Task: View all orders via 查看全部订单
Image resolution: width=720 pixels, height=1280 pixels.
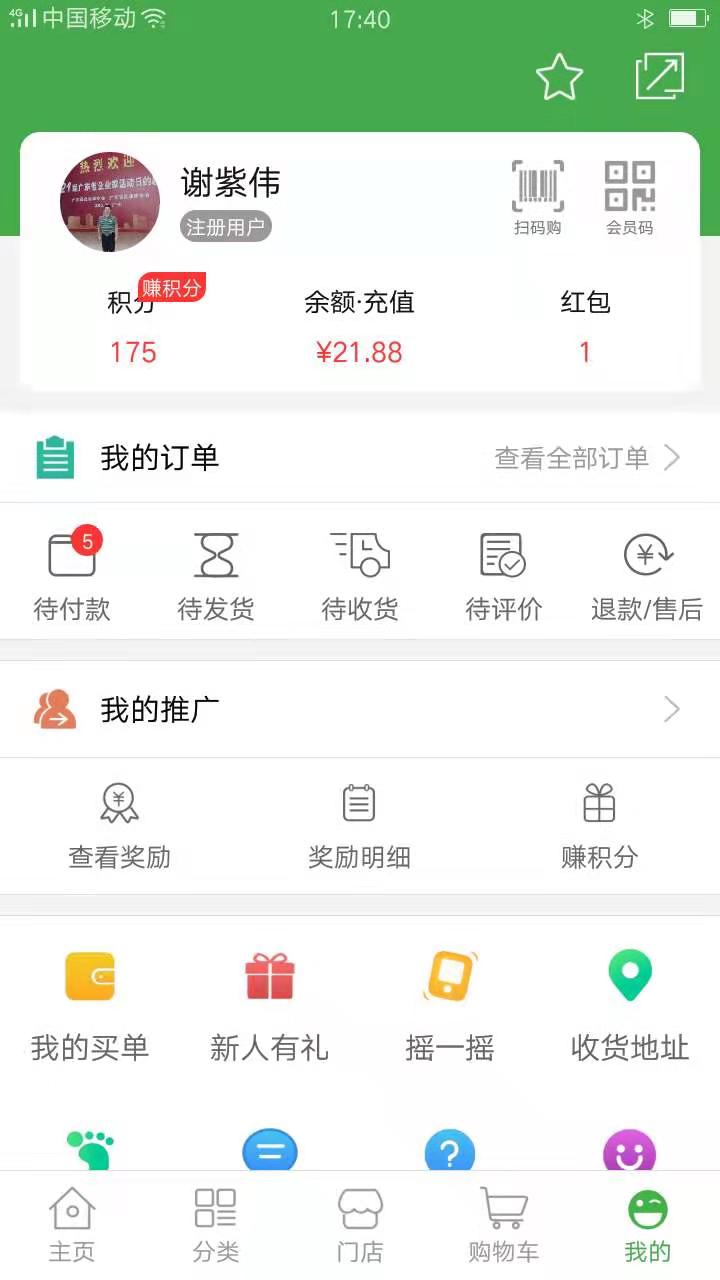Action: coord(588,458)
